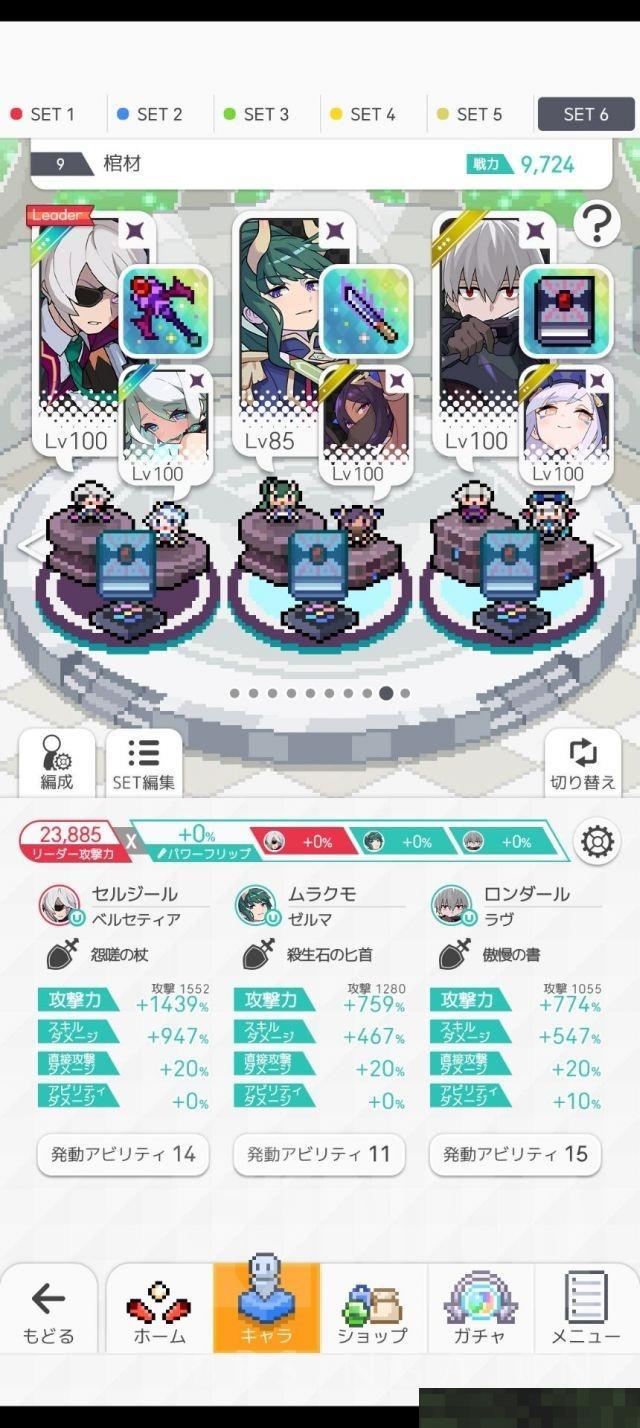
Task: Open the SET編集 edit button
Action: [x=144, y=764]
